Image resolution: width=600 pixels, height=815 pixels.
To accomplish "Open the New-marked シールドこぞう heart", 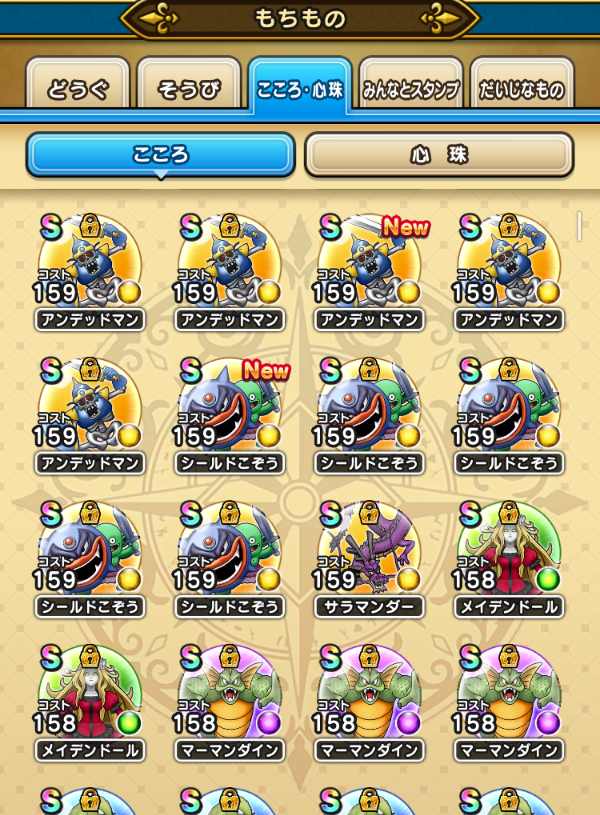I will point(230,411).
